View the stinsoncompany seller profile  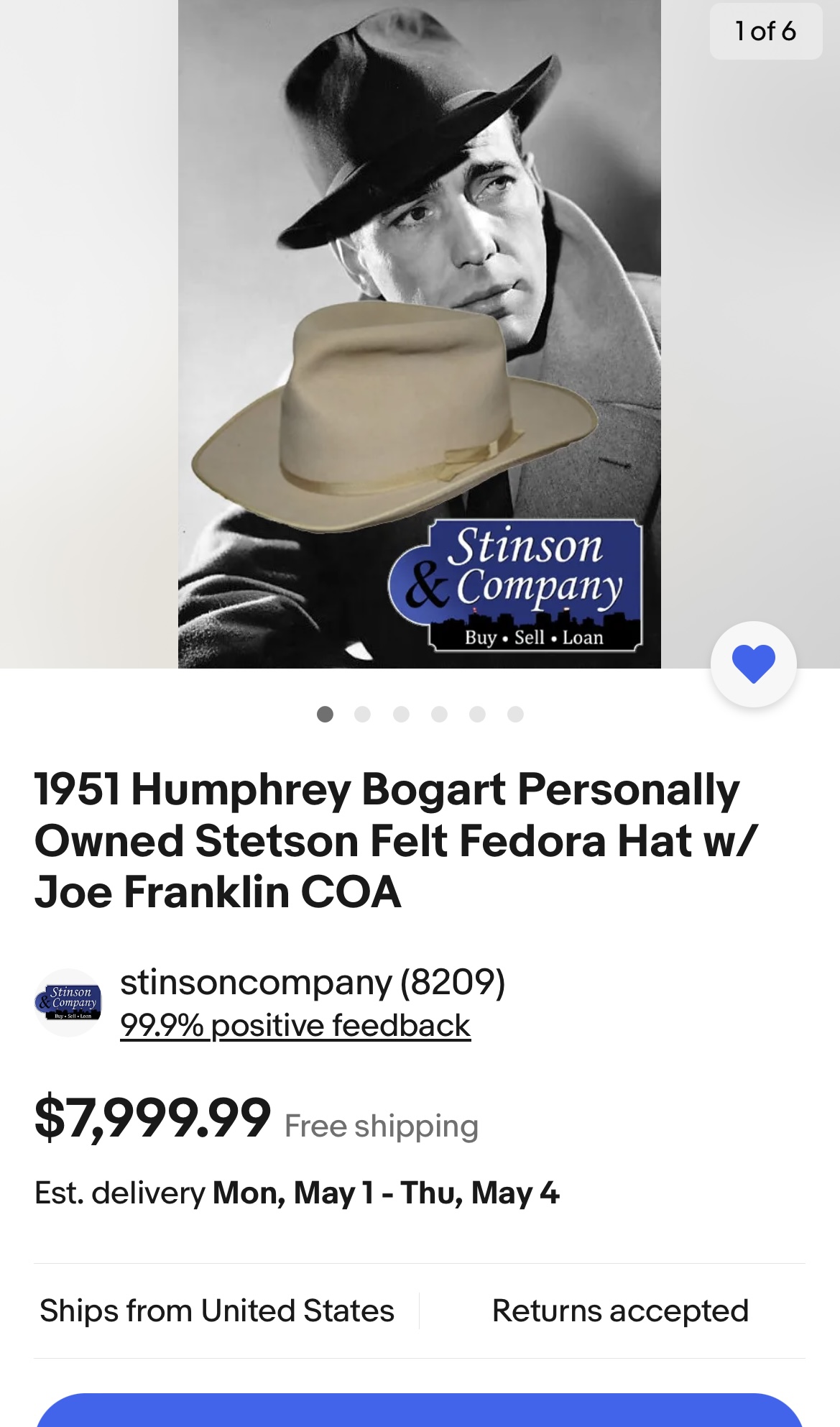point(312,982)
